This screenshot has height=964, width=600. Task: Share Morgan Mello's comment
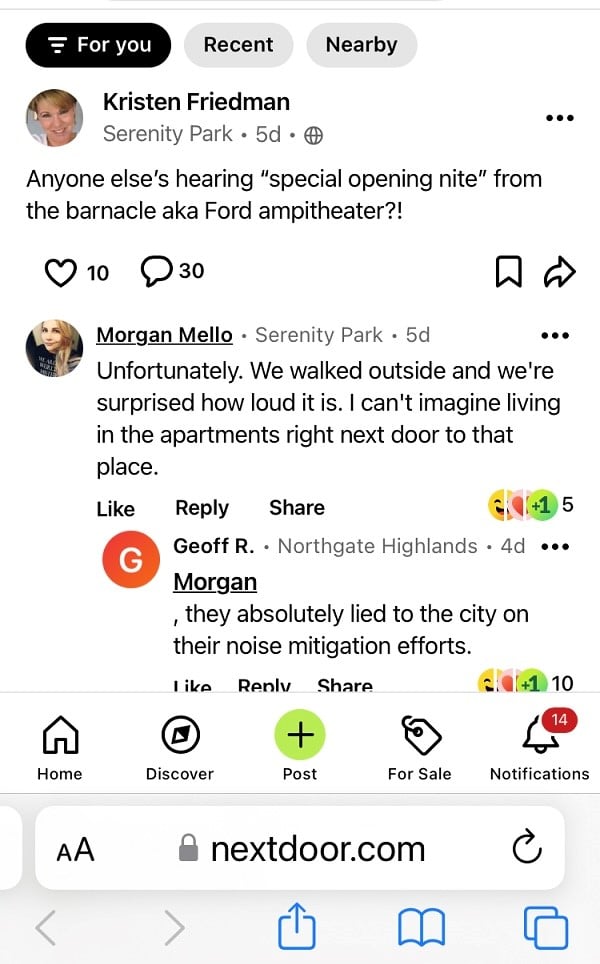click(296, 508)
